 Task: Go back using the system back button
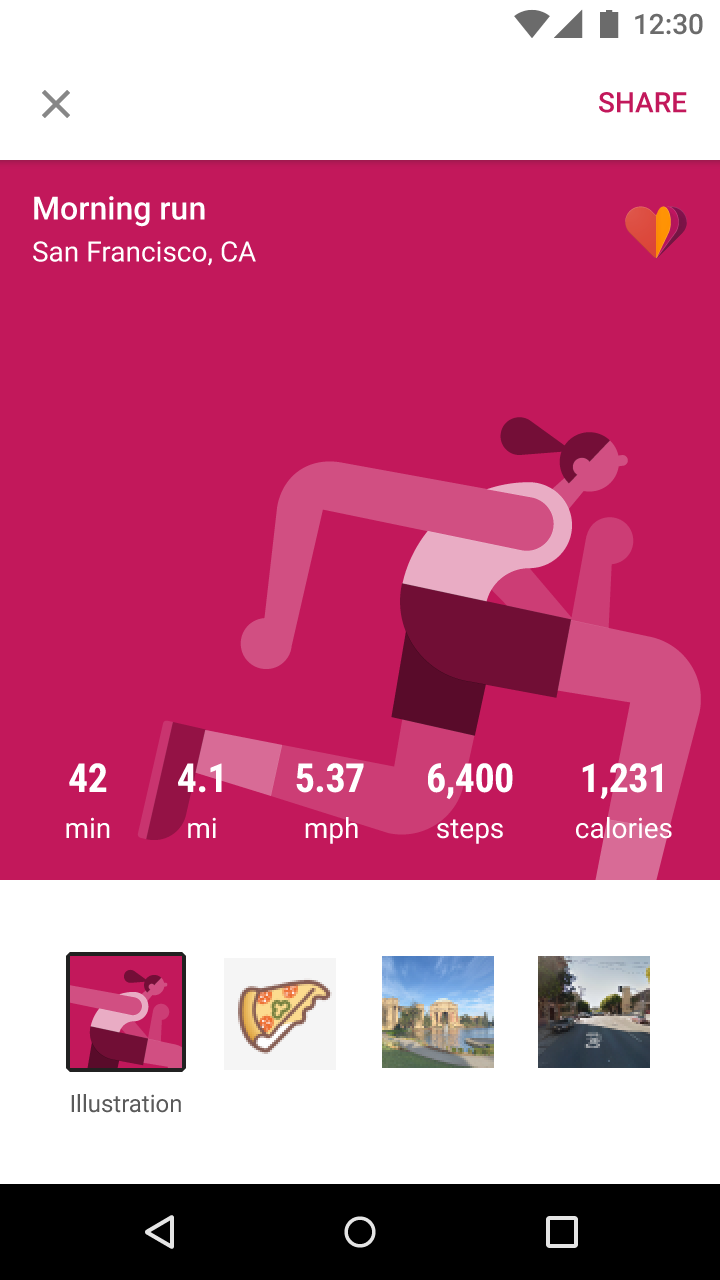click(x=160, y=1232)
